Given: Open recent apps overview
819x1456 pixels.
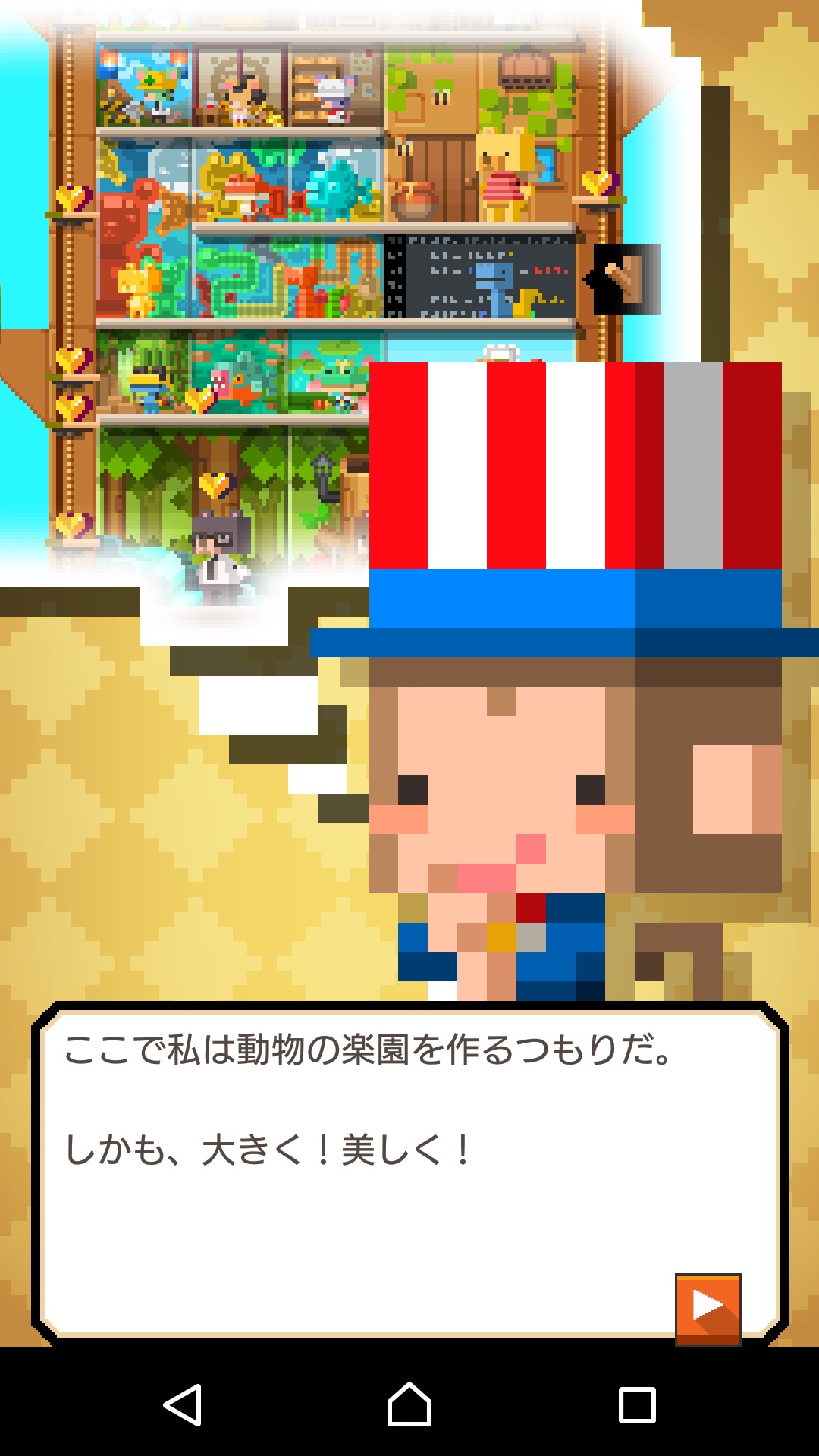Looking at the screenshot, I should [x=637, y=1404].
